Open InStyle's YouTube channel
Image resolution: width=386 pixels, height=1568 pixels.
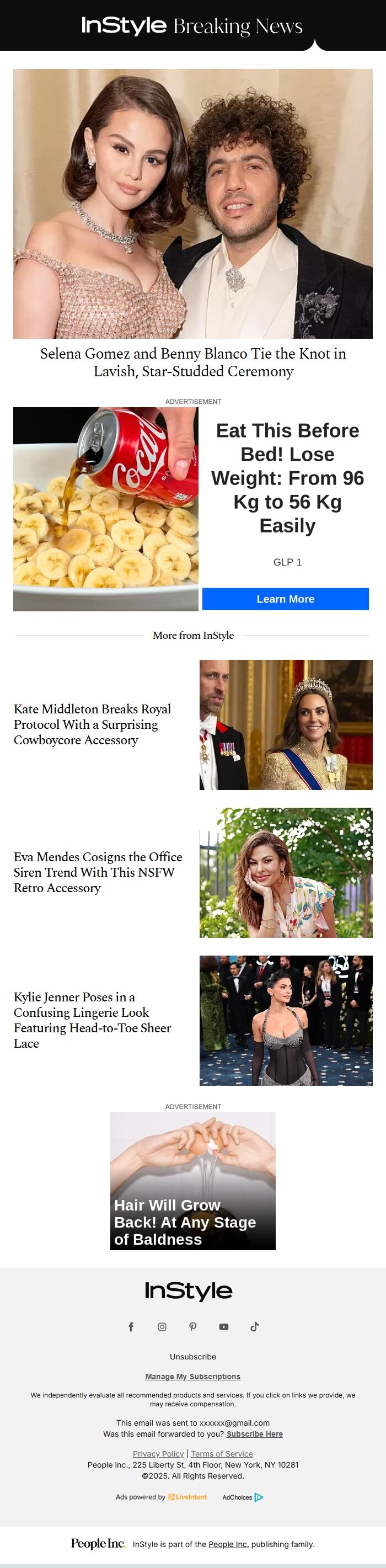(x=223, y=1327)
